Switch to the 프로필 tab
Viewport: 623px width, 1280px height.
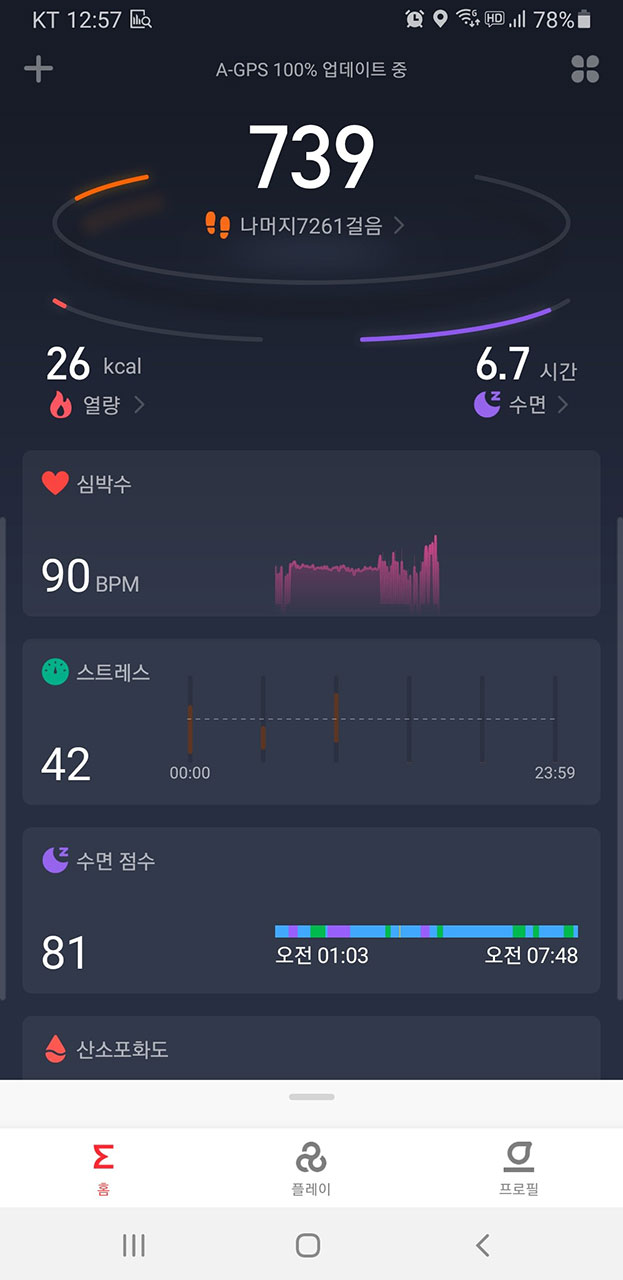pyautogui.click(x=519, y=1169)
